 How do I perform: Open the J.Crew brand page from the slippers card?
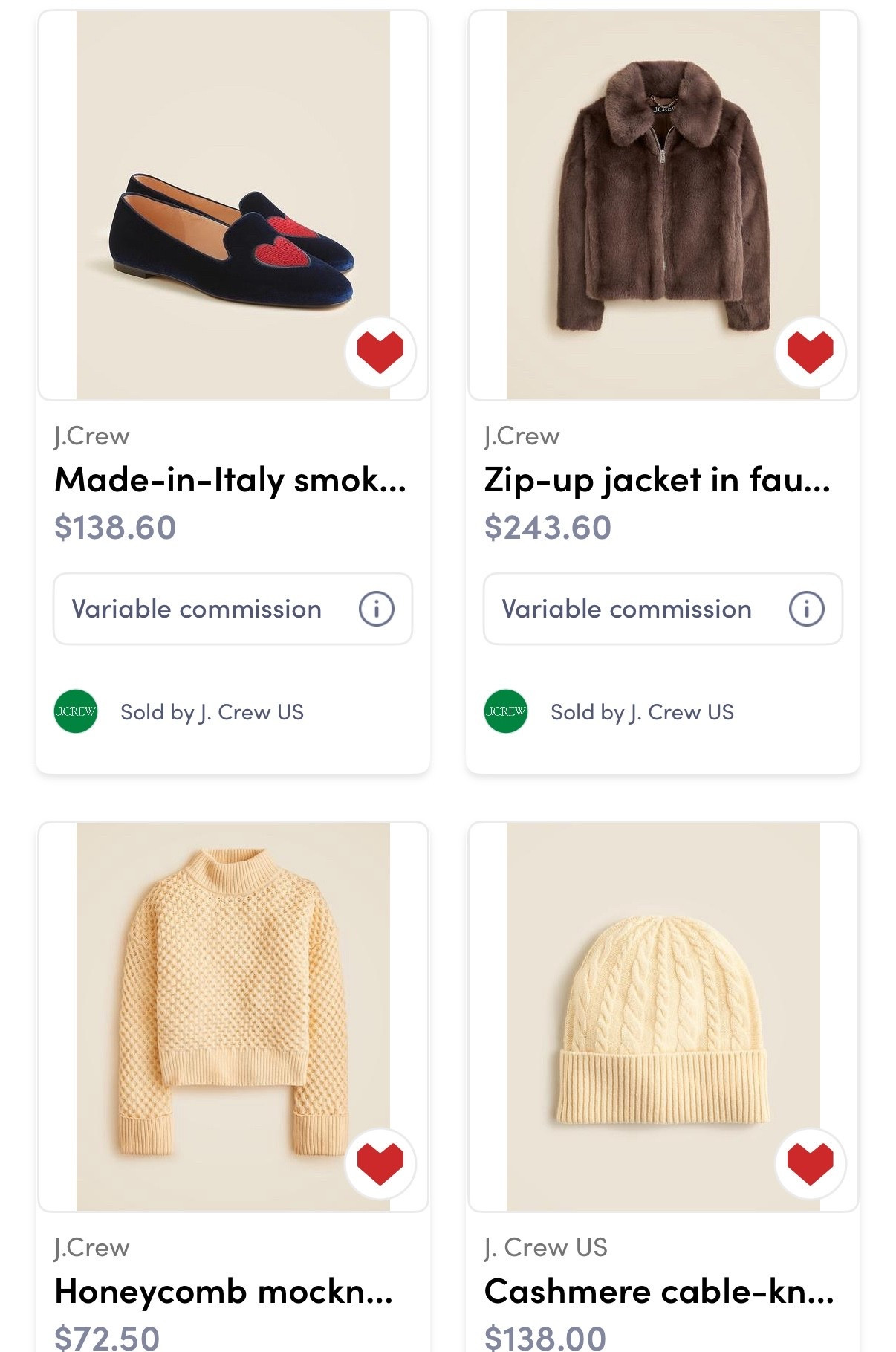pos(92,436)
